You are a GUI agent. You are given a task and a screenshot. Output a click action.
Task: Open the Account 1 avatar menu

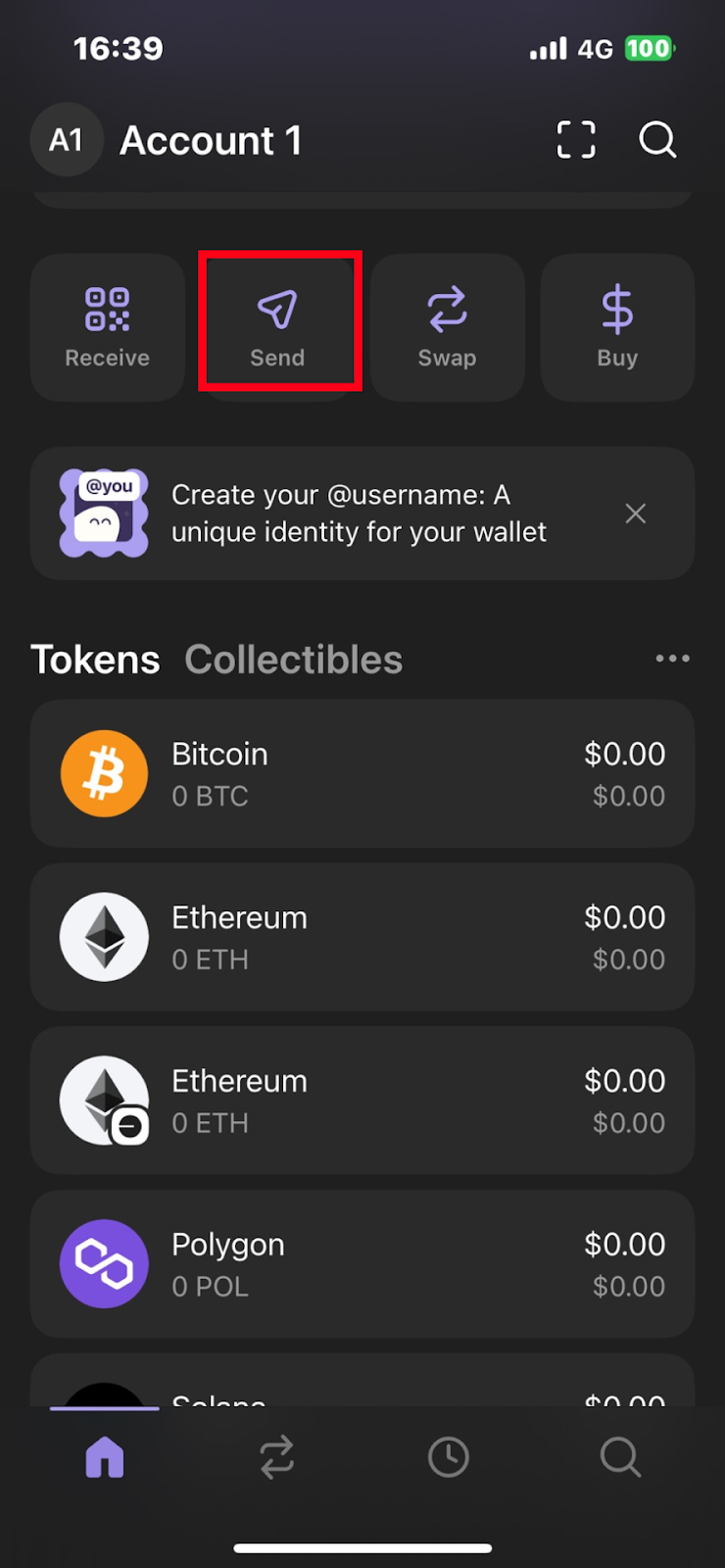[67, 140]
